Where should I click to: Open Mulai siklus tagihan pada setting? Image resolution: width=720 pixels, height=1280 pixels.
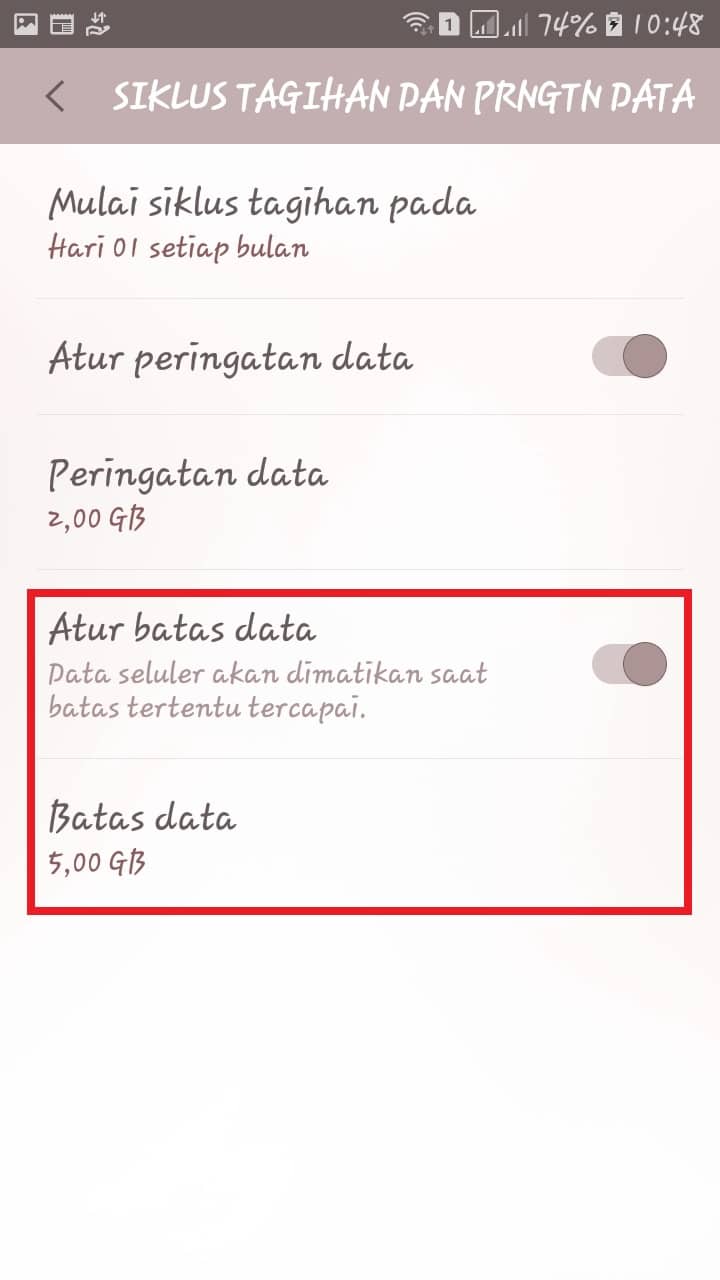click(x=360, y=222)
